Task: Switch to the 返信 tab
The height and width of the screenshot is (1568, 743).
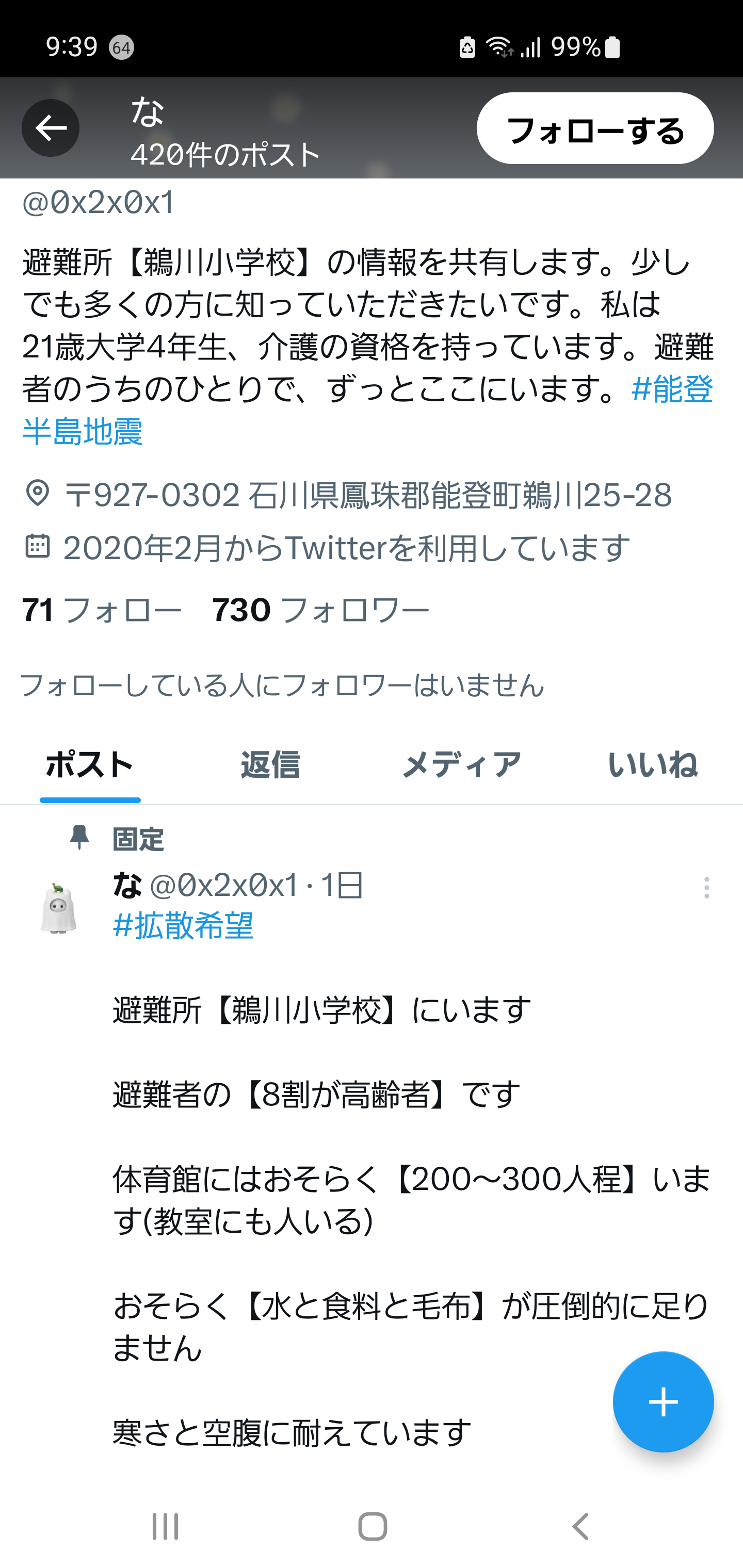Action: (270, 764)
